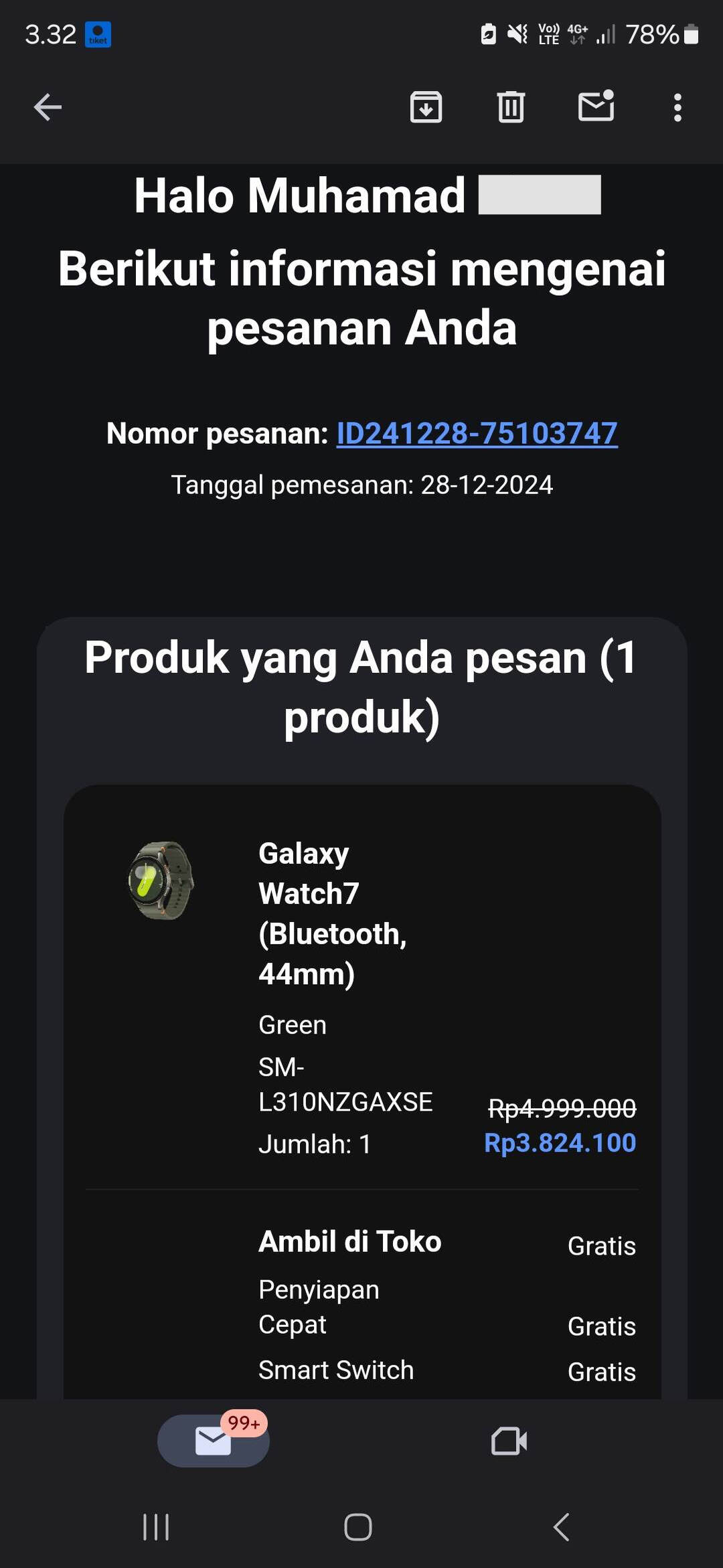Image resolution: width=723 pixels, height=1568 pixels.
Task: Tap the tiket.com icon in the status bar
Action: point(98,35)
